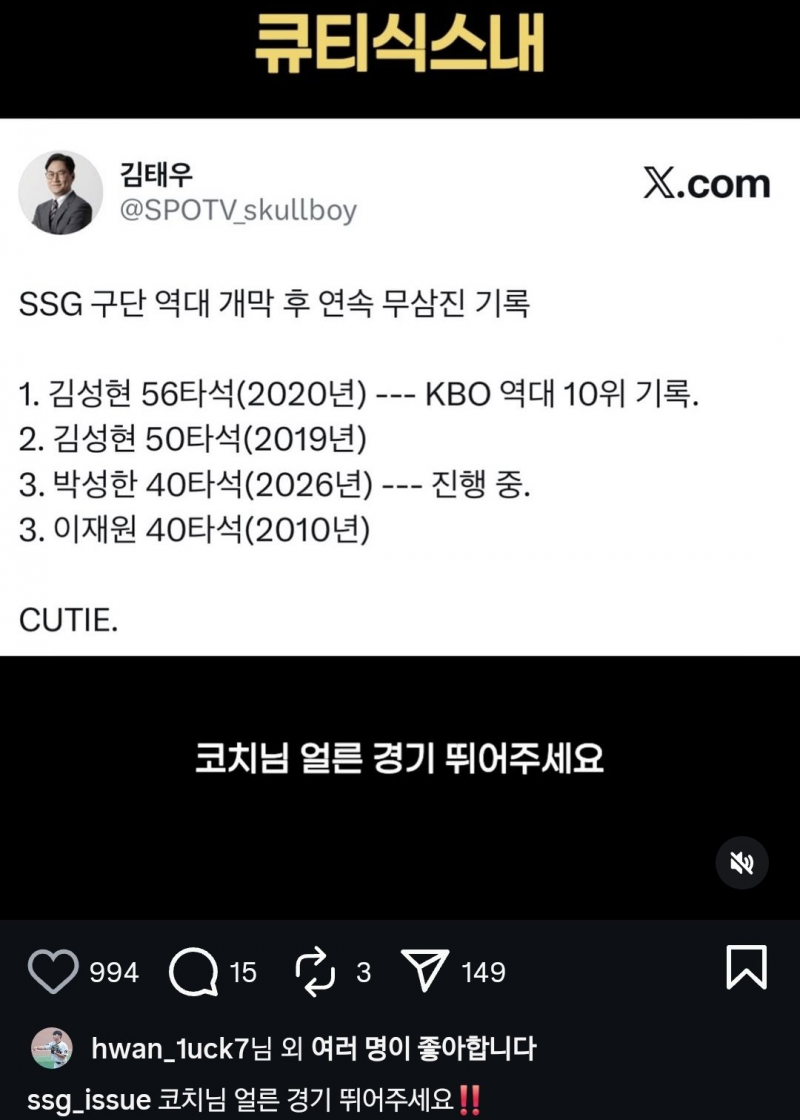The width and height of the screenshot is (800, 1120).
Task: Open the comment count showing 15
Action: (x=246, y=972)
